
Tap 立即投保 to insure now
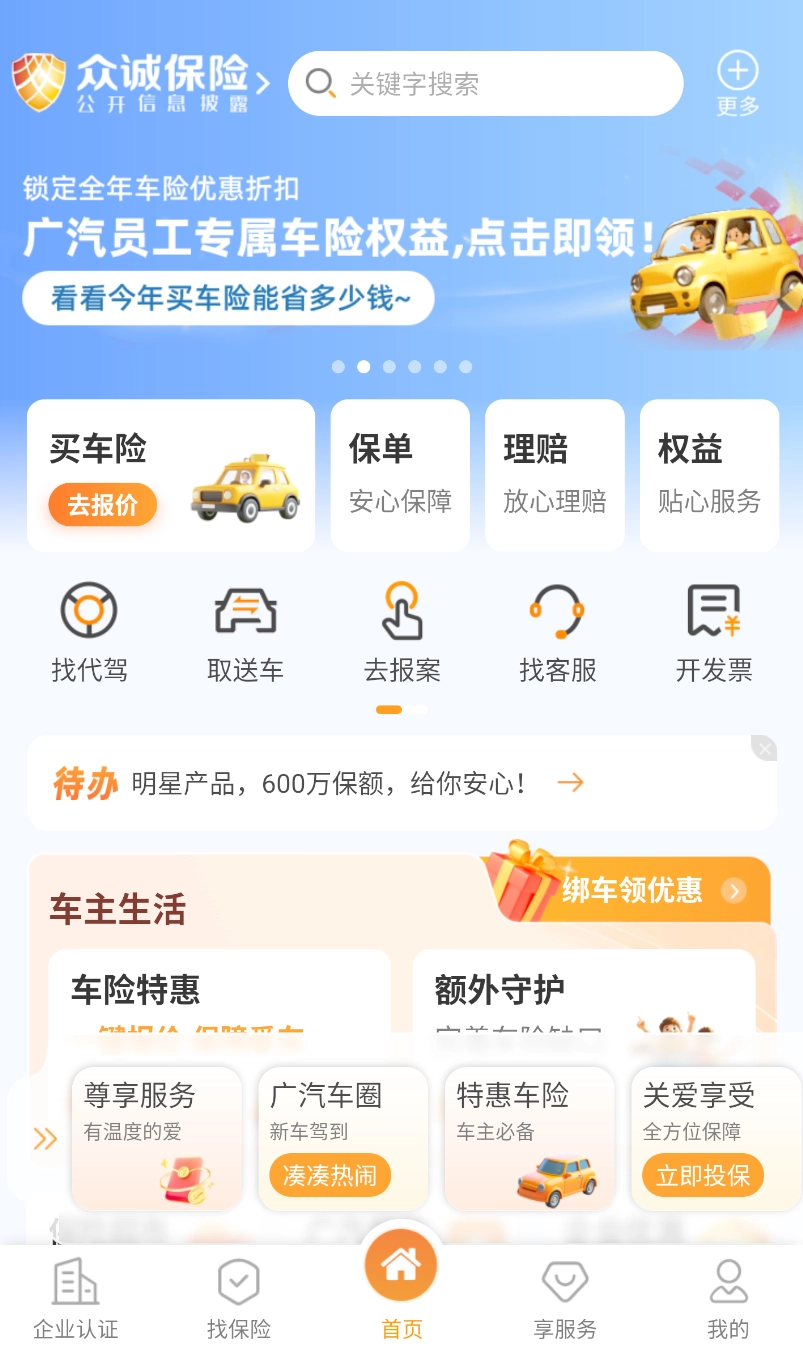pyautogui.click(x=703, y=1175)
